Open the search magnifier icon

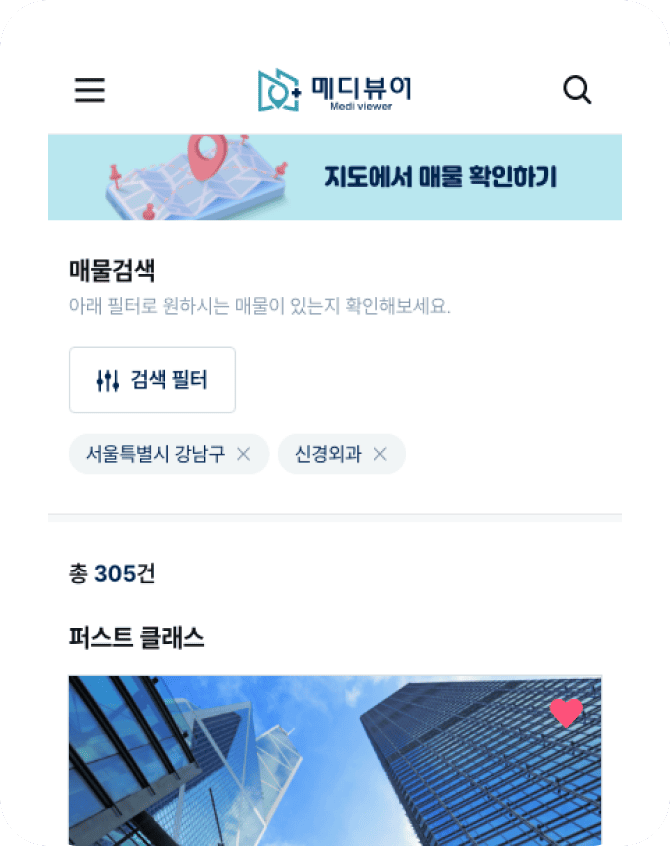[x=577, y=90]
